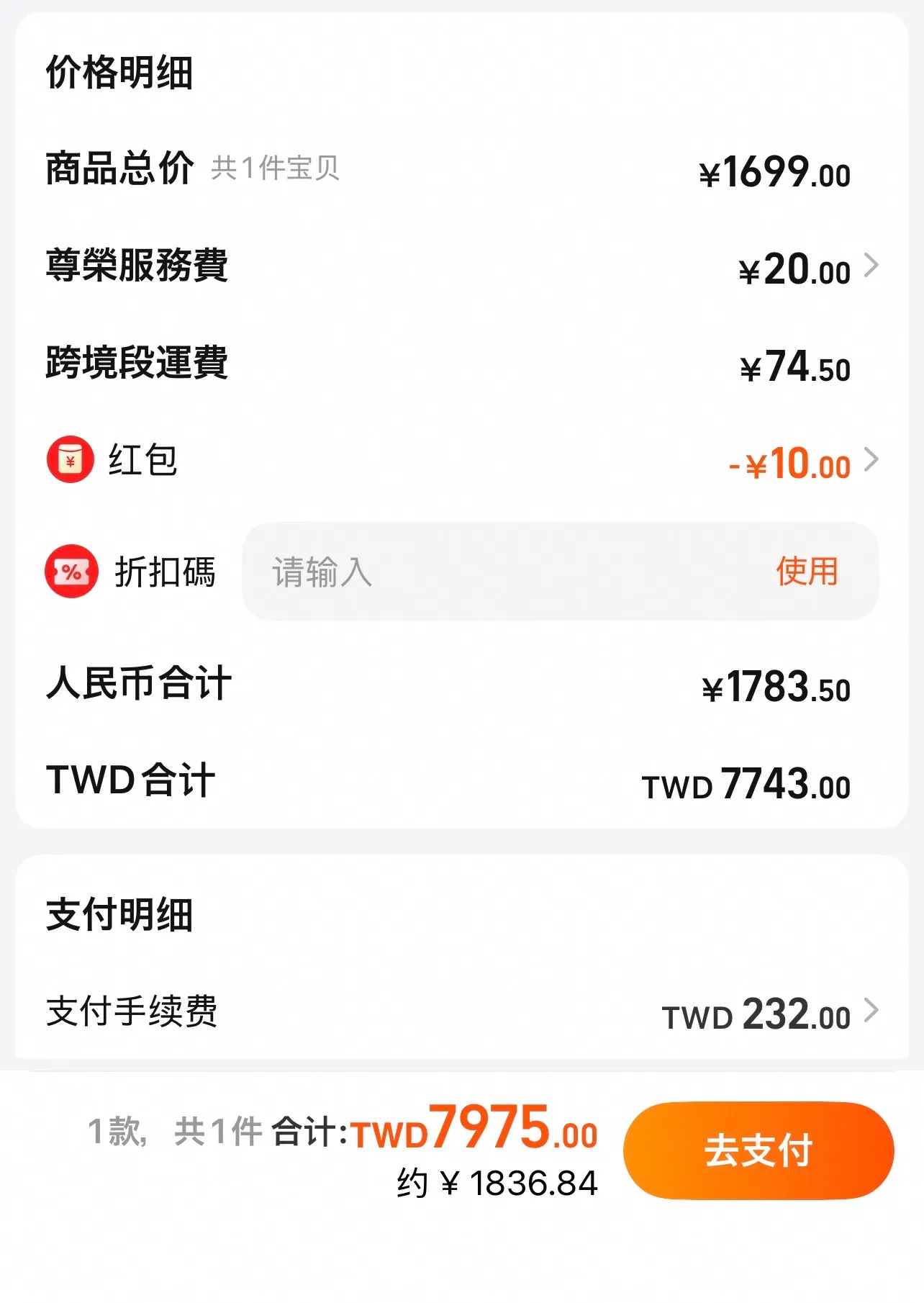Open the 红包 discount options
This screenshot has height=1303, width=924.
click(x=871, y=460)
